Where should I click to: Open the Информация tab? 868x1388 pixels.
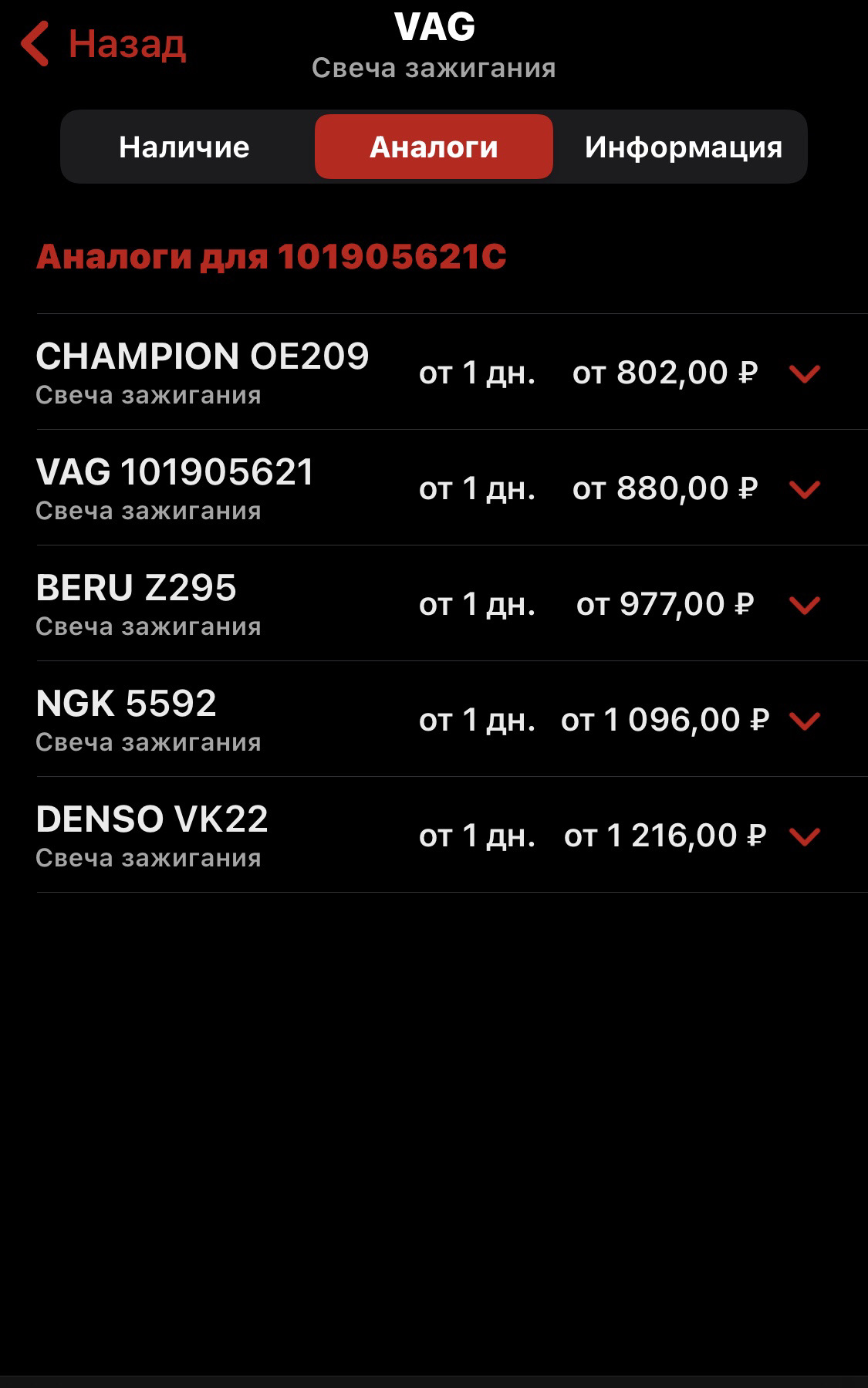[x=683, y=147]
